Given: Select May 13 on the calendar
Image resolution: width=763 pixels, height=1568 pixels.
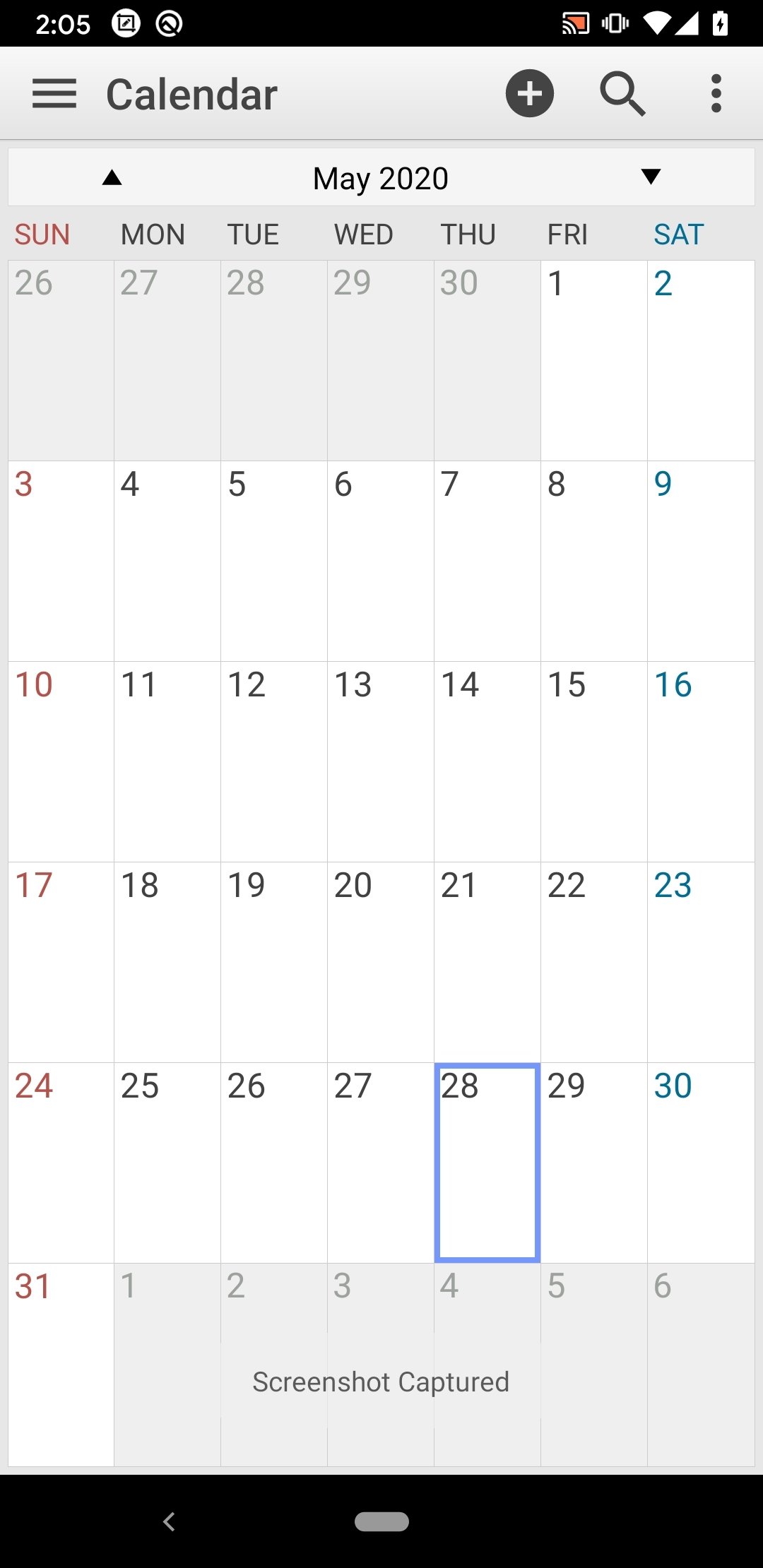Looking at the screenshot, I should click(380, 761).
